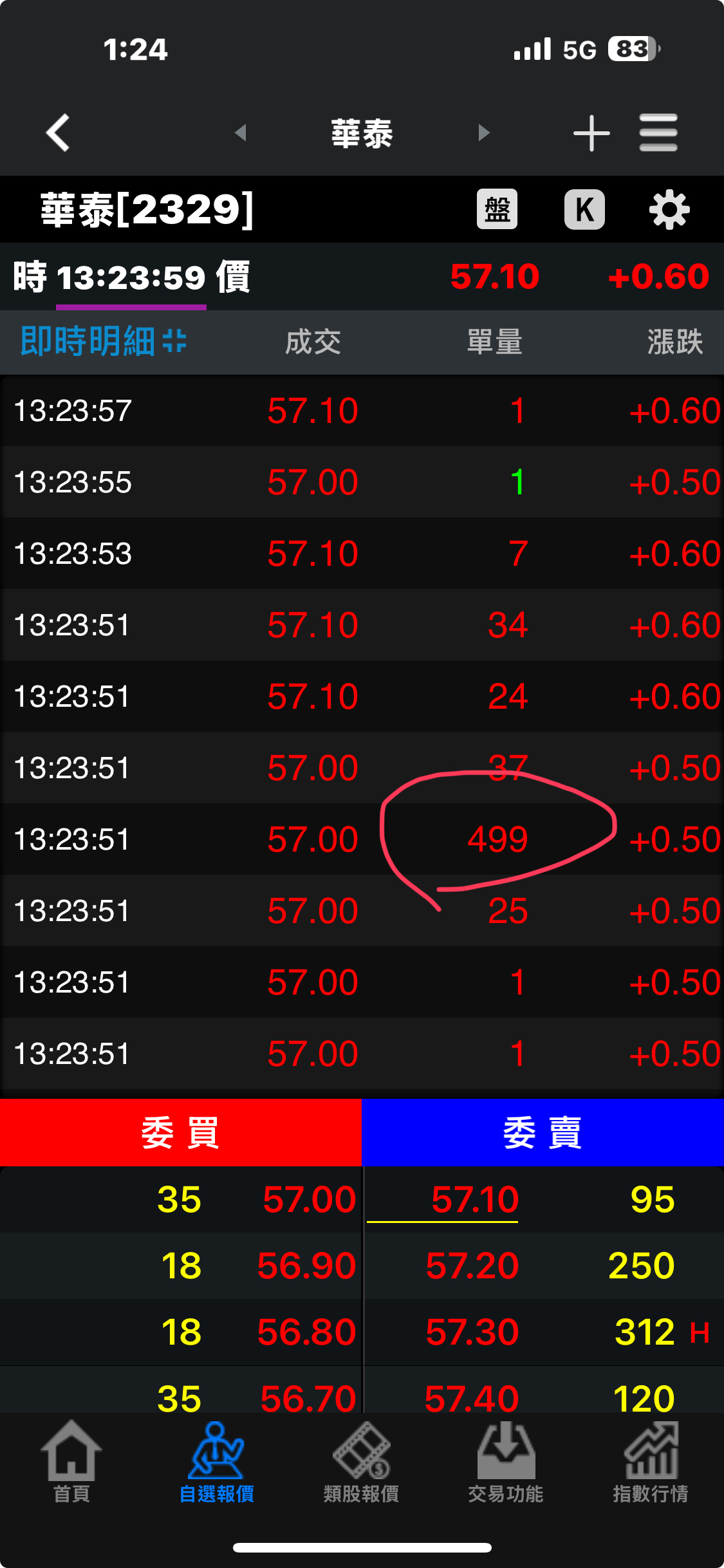Tap the 盤 button
The height and width of the screenshot is (1568, 724).
click(497, 209)
